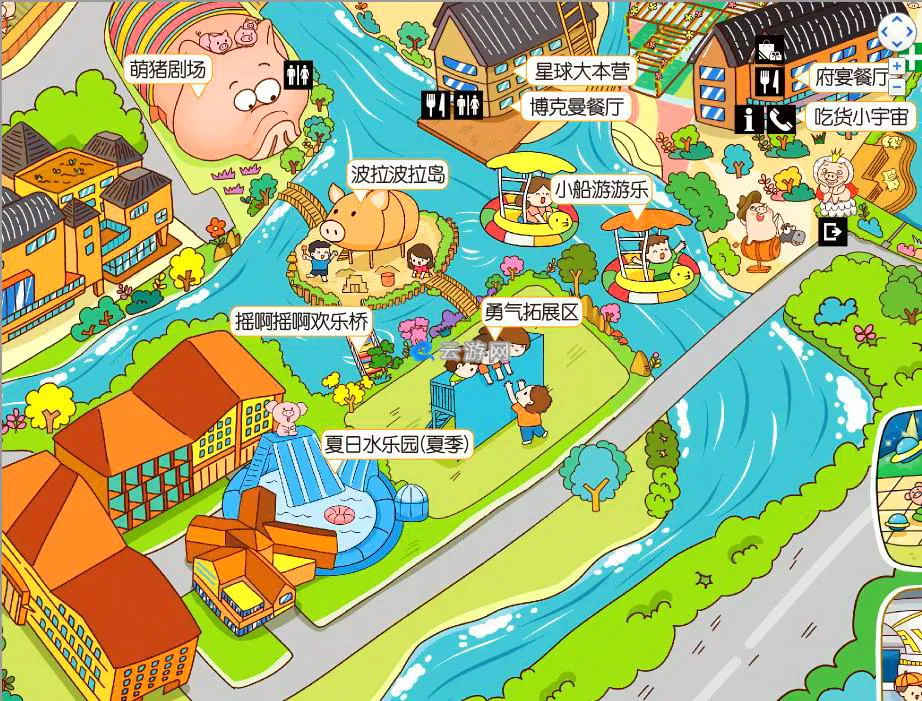Tap the map pan direction control

pyautogui.click(x=897, y=31)
